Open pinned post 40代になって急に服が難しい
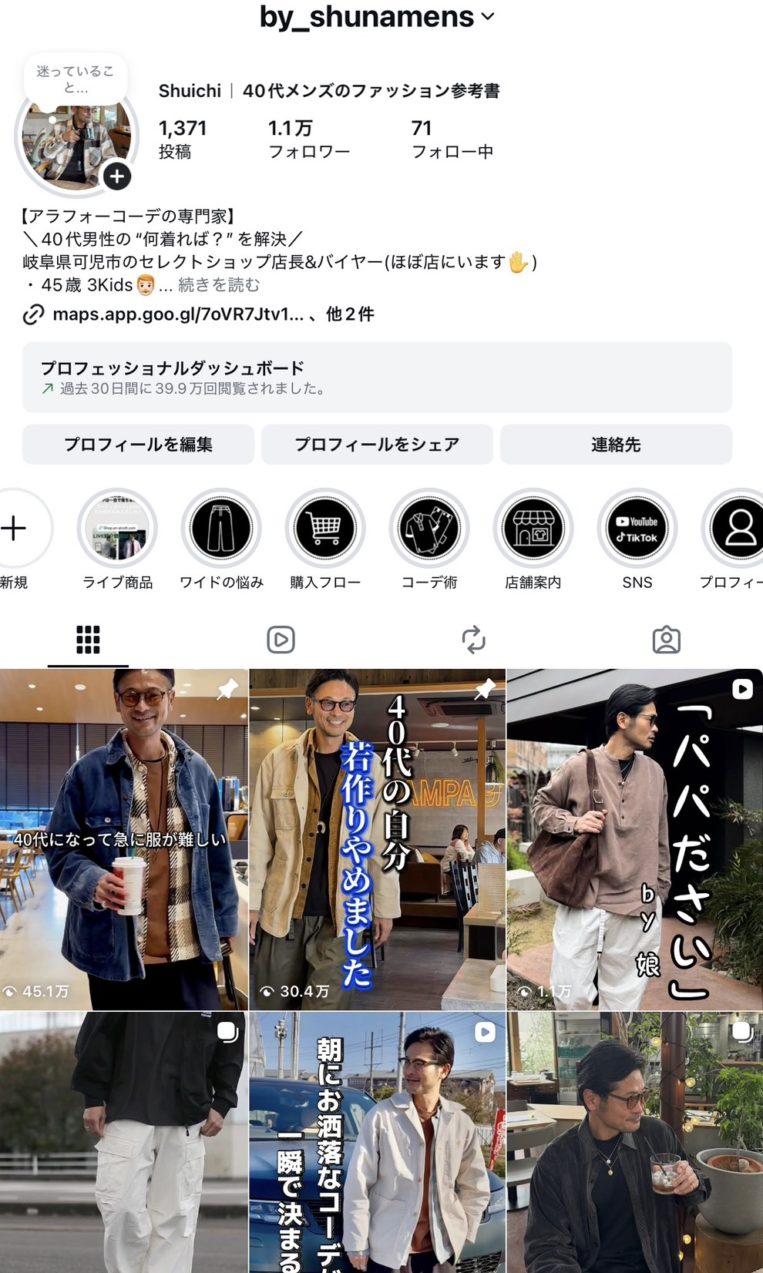The image size is (763, 1273). click(x=124, y=840)
